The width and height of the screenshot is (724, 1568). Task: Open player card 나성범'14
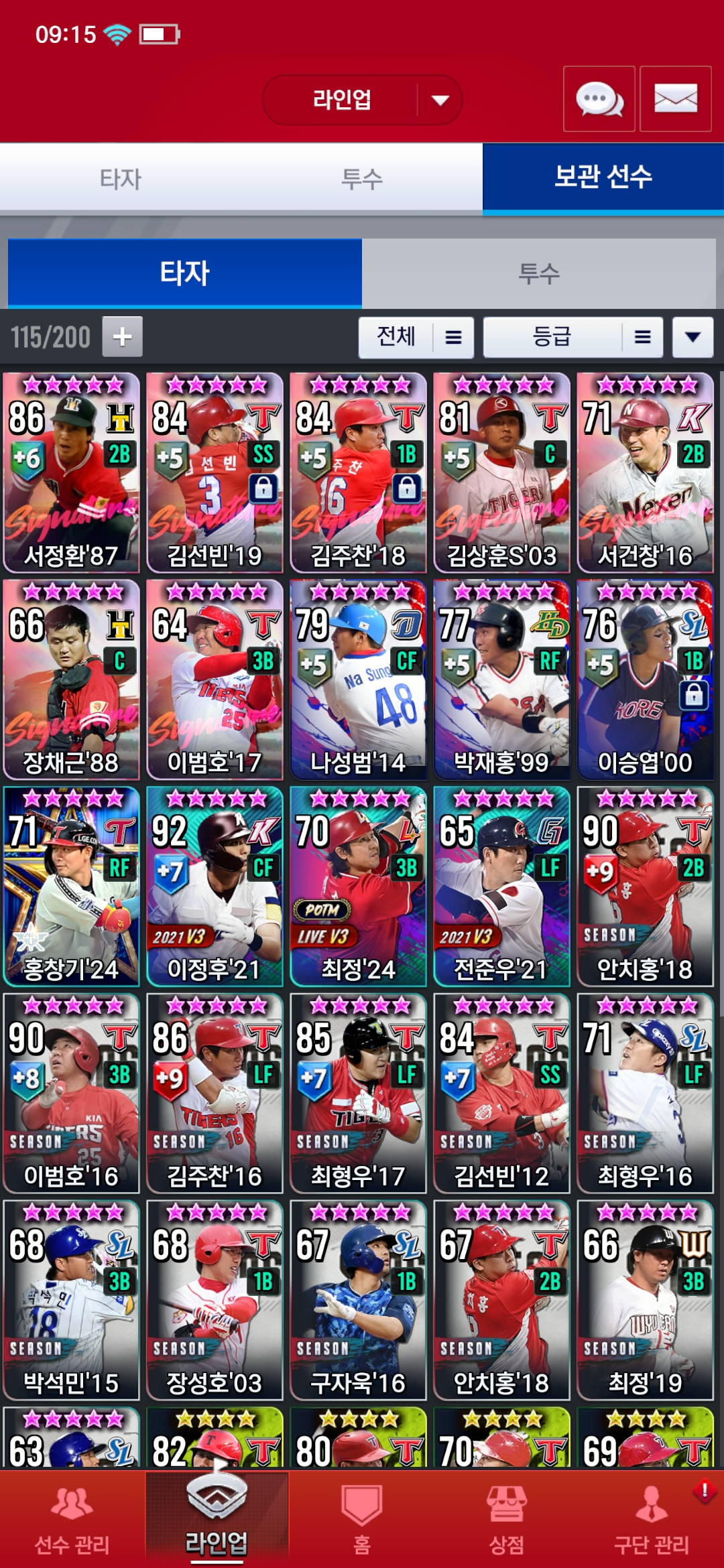click(358, 679)
